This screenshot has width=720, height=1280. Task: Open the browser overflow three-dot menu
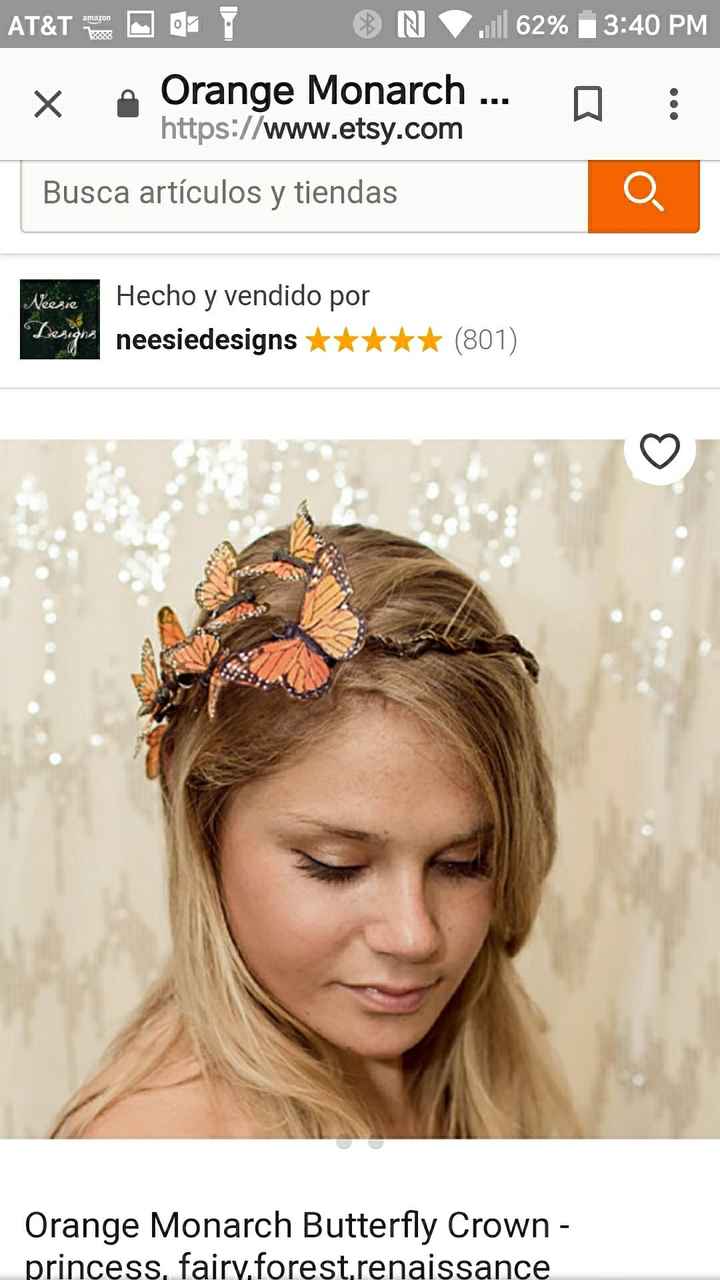675,104
